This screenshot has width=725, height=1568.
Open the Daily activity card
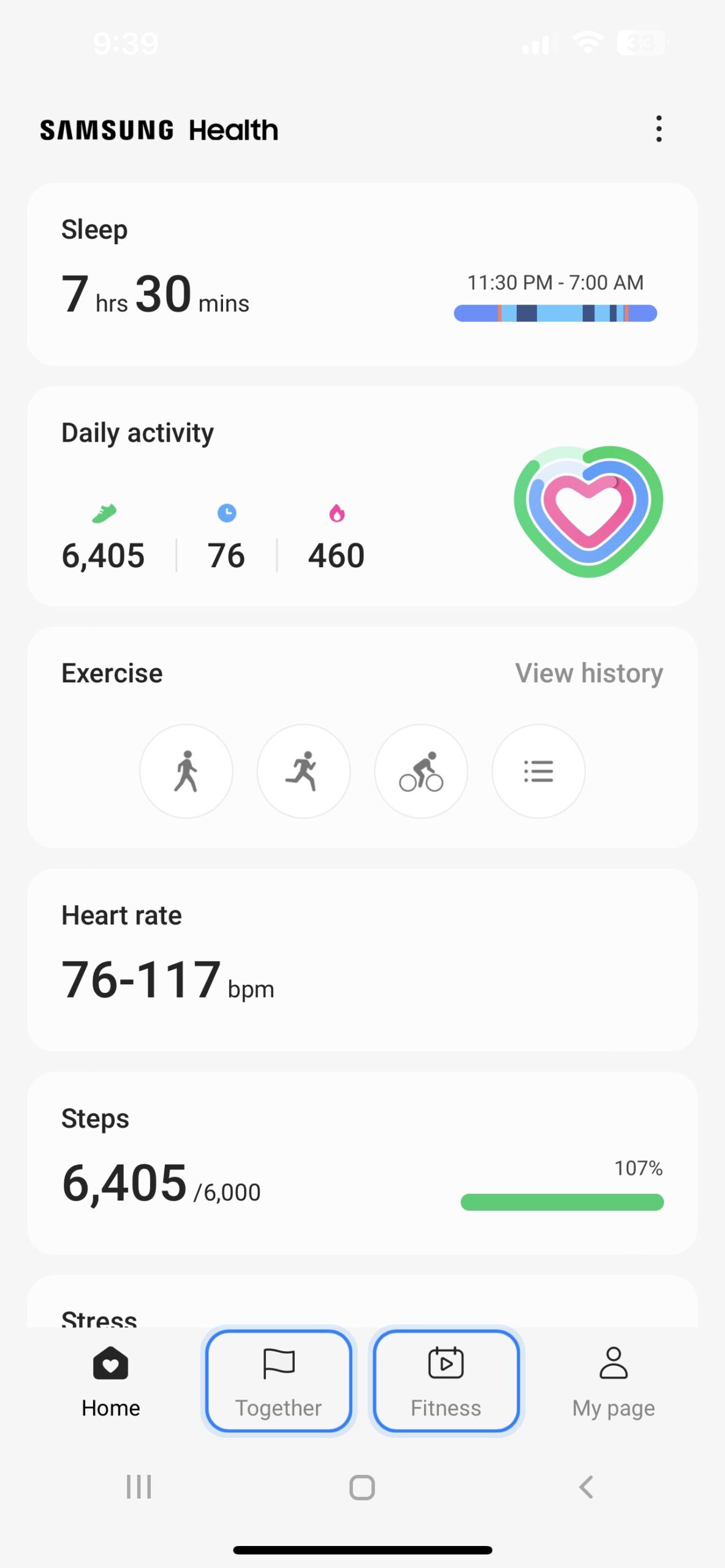pos(362,496)
